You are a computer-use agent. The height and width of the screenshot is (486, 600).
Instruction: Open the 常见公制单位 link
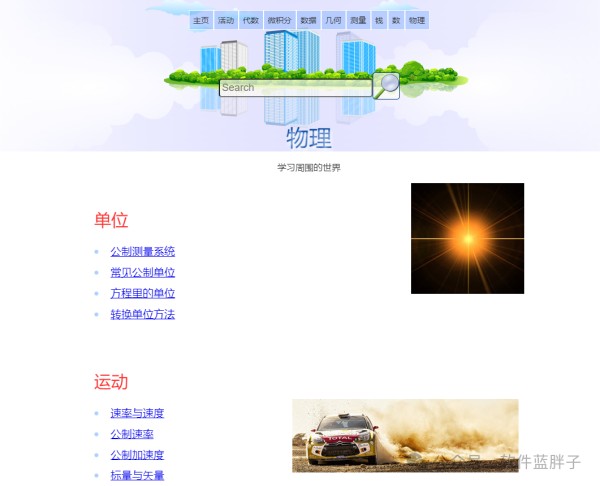click(142, 273)
